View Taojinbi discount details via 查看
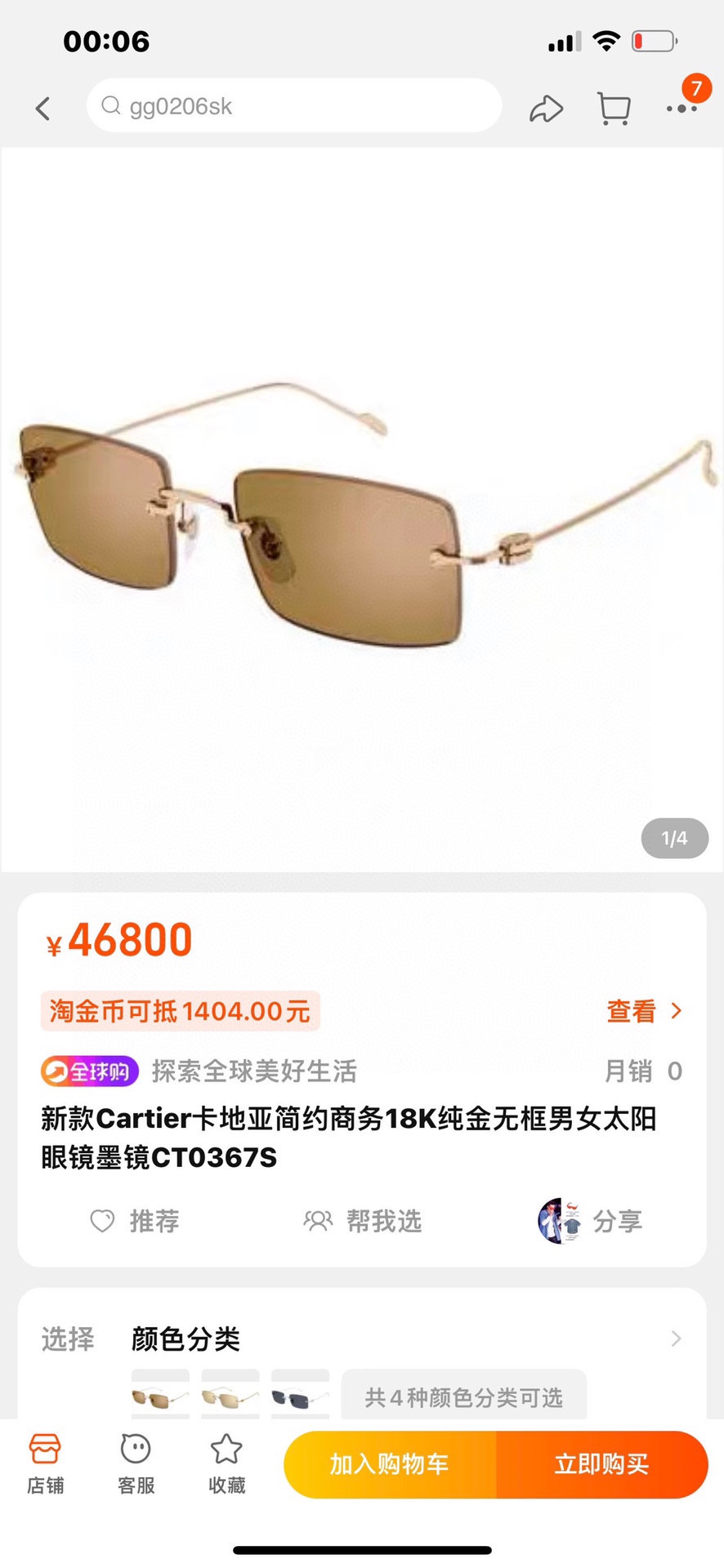Image resolution: width=724 pixels, height=1568 pixels. [x=644, y=1011]
